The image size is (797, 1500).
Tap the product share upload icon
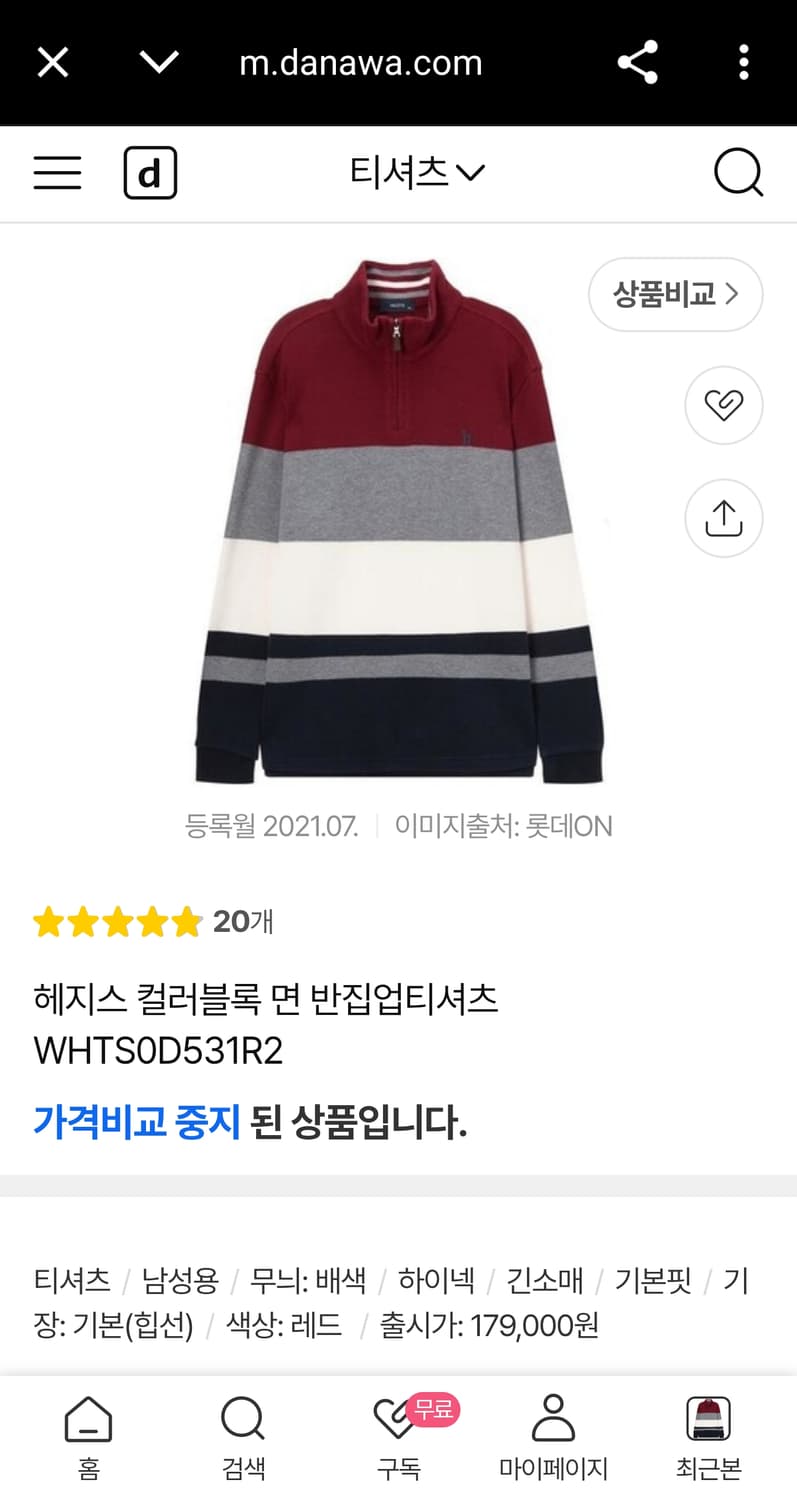tap(723, 518)
